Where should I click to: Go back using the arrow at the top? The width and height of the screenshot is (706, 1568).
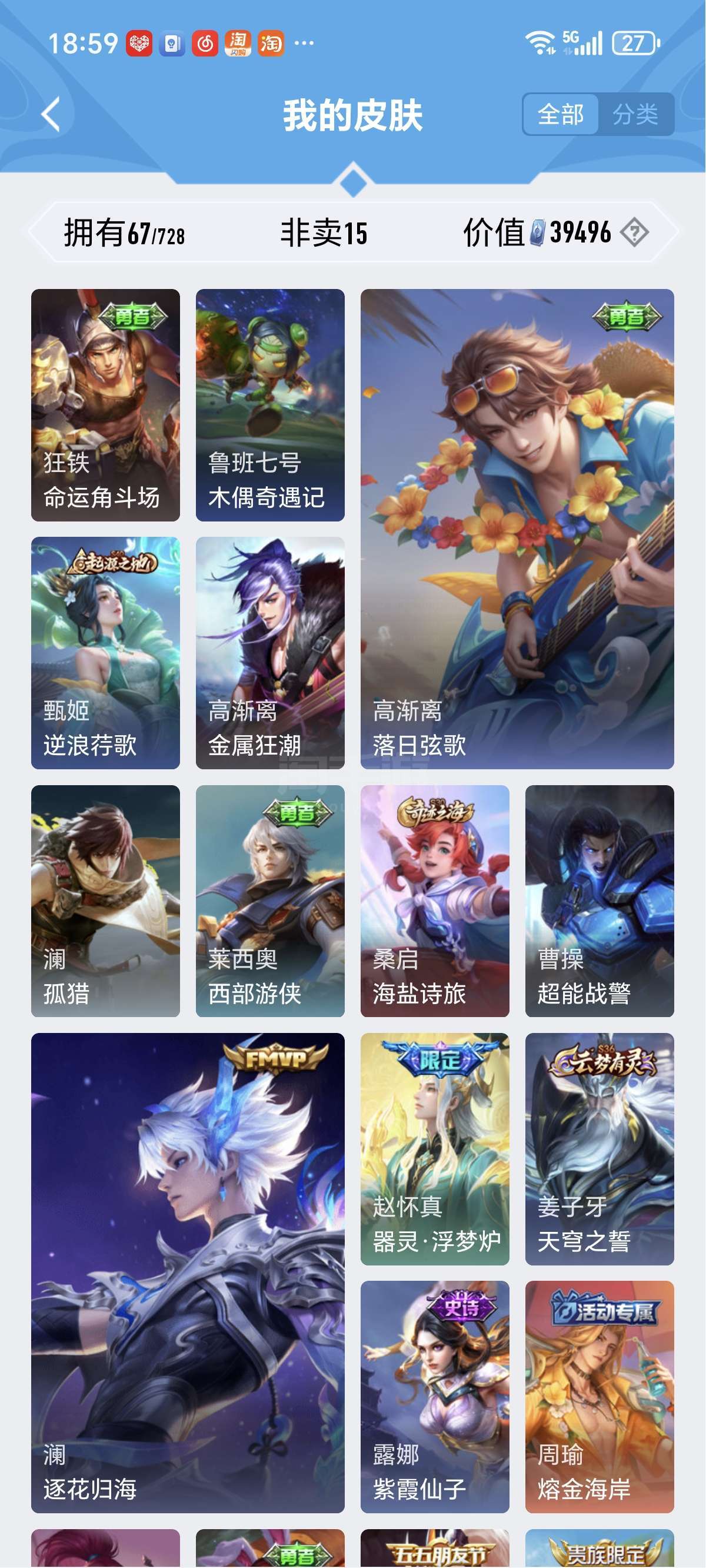point(51,114)
